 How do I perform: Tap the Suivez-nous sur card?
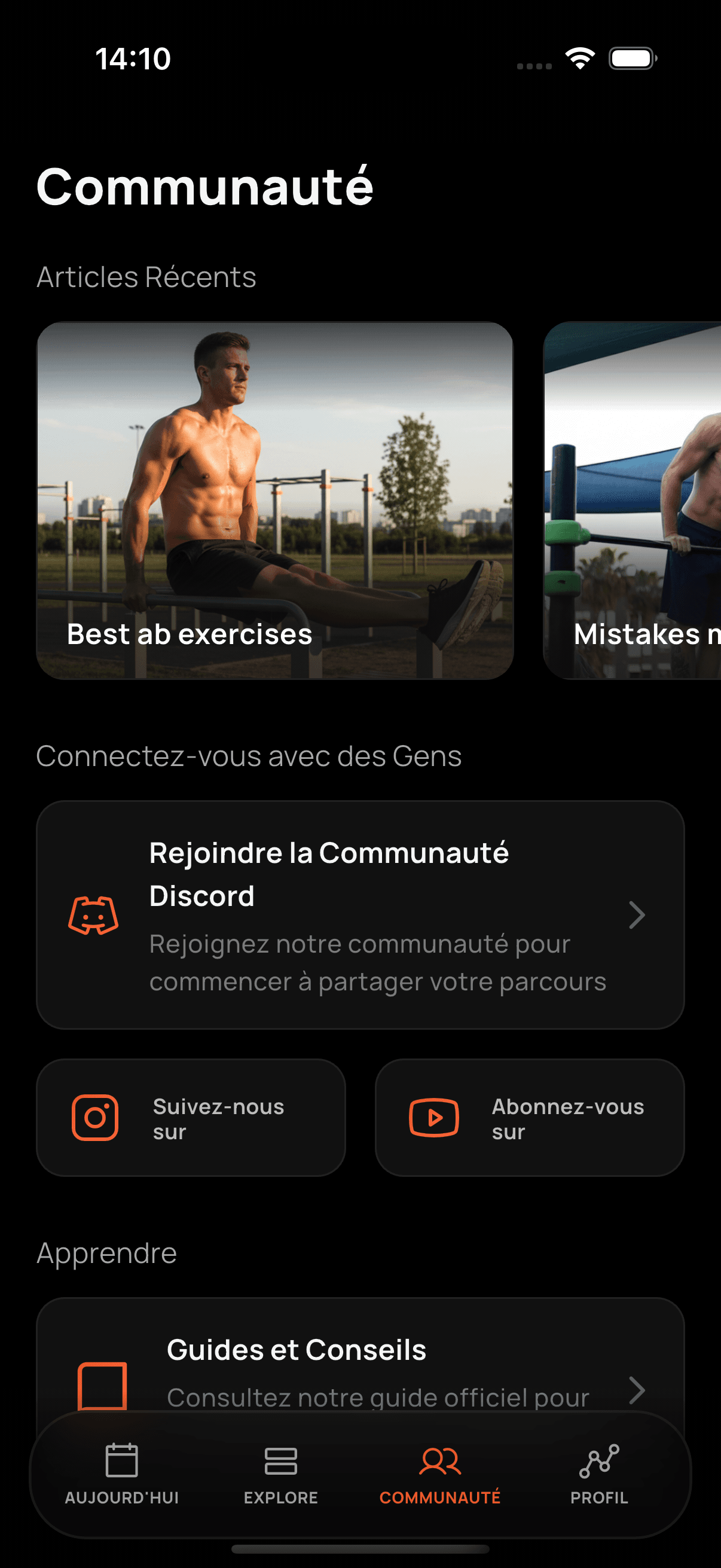(191, 1118)
